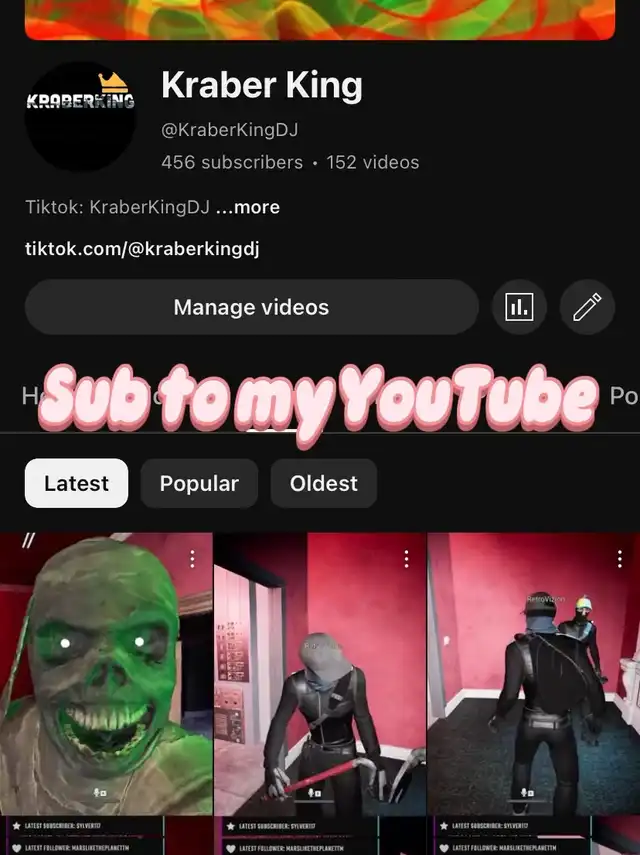Open Manage videos
Image resolution: width=640 pixels, height=855 pixels.
(x=251, y=307)
